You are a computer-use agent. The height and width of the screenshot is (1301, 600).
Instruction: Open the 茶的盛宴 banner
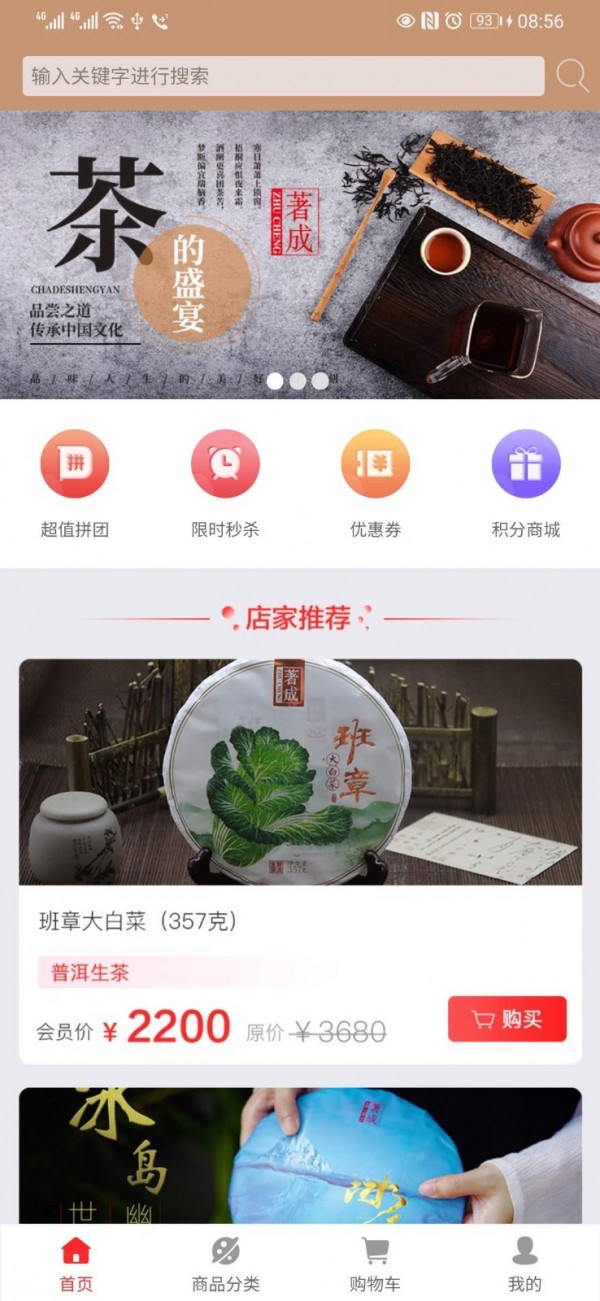pyautogui.click(x=300, y=255)
